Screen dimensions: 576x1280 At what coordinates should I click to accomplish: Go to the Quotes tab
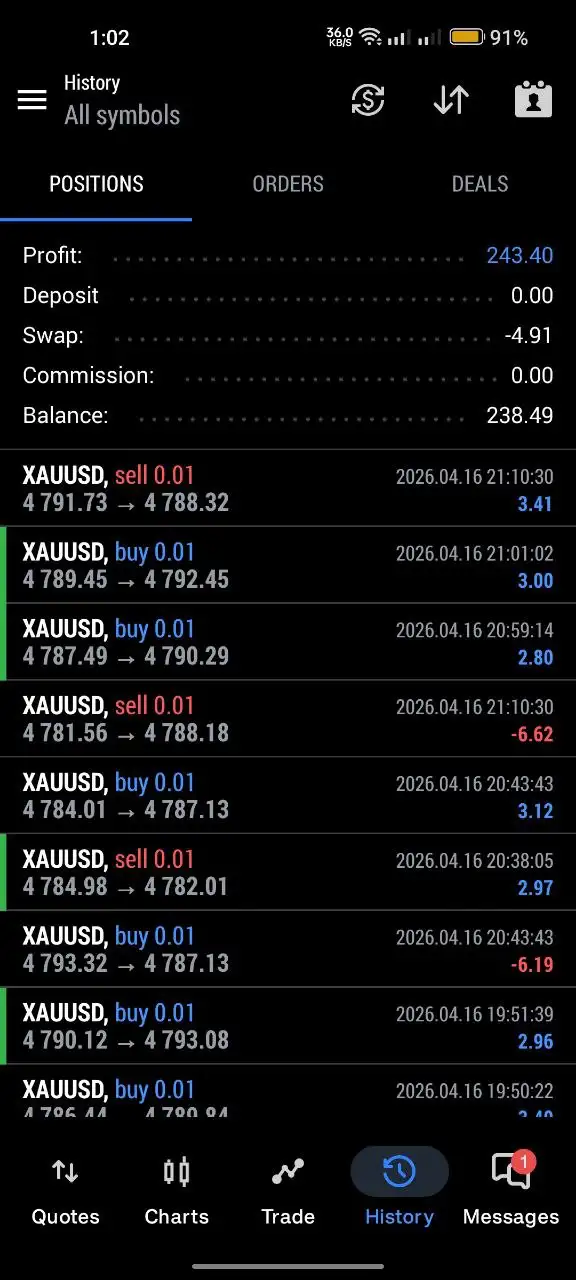65,1190
